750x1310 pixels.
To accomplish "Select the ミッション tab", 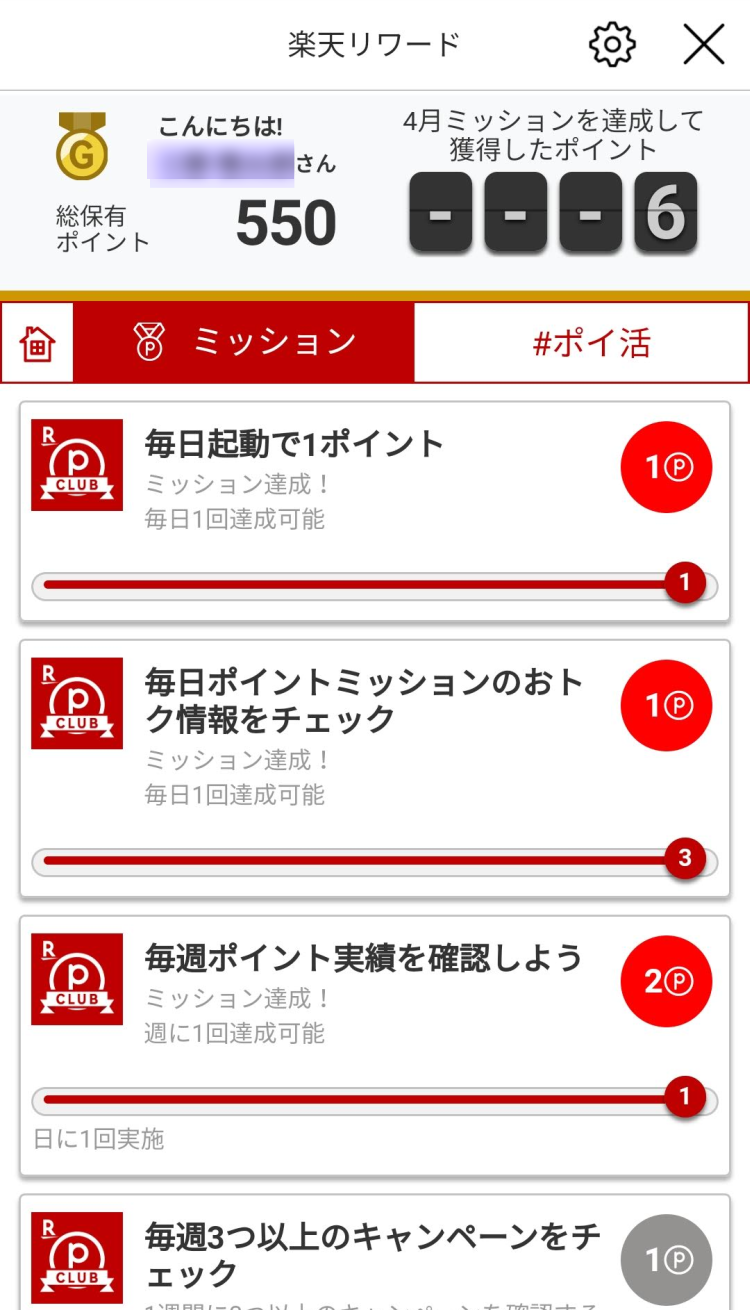I will tap(244, 343).
